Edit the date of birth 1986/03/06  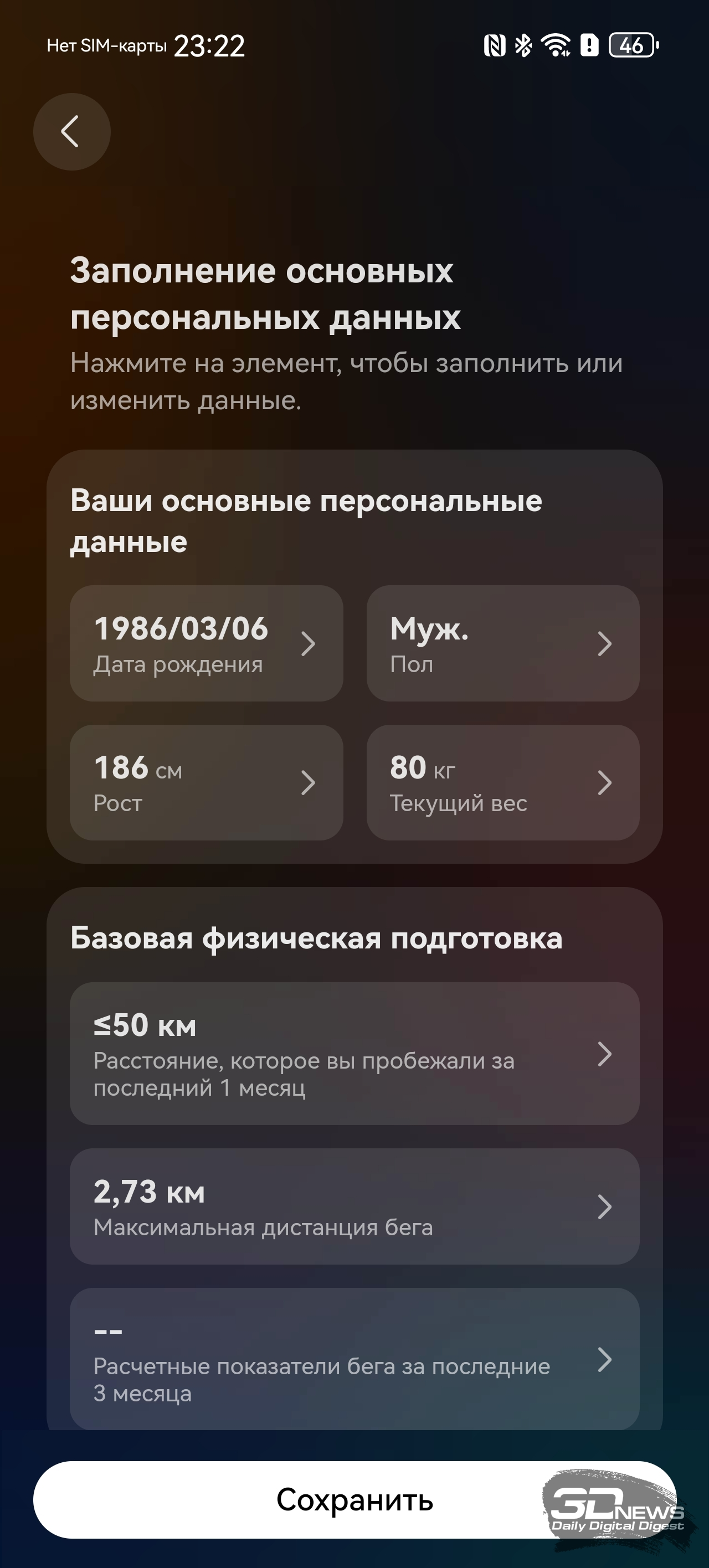point(206,643)
